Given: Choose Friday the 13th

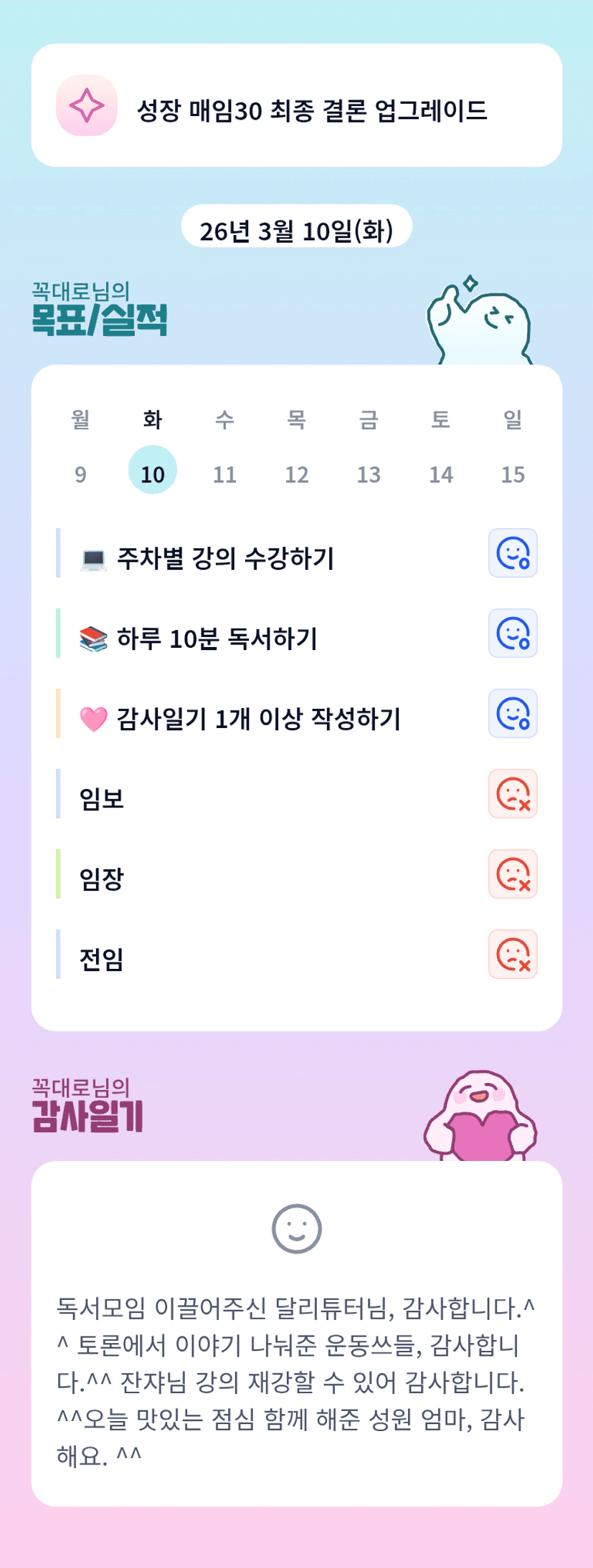Looking at the screenshot, I should point(369,473).
